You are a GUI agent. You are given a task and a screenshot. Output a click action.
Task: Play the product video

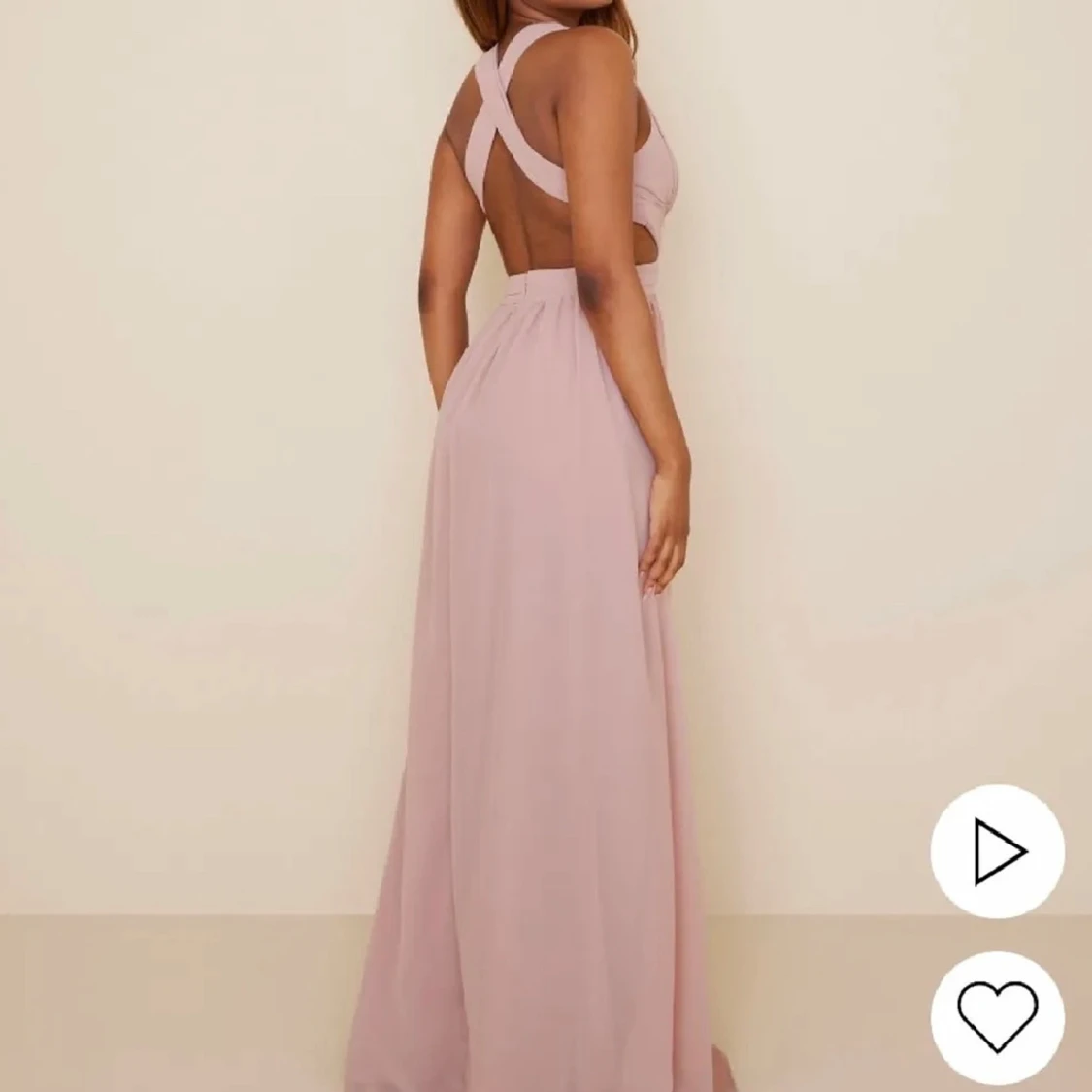(x=997, y=851)
